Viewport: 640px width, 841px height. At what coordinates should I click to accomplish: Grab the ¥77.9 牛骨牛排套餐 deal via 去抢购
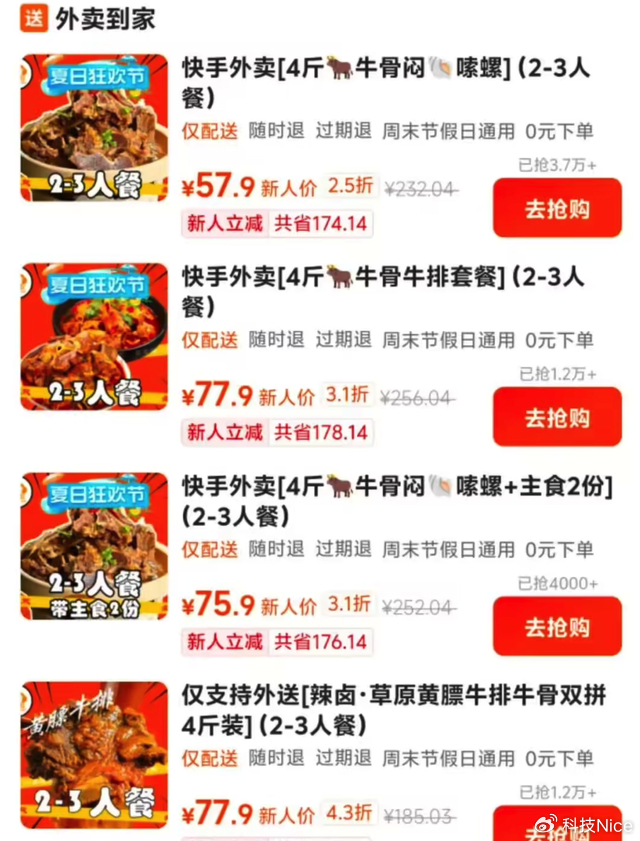[557, 417]
